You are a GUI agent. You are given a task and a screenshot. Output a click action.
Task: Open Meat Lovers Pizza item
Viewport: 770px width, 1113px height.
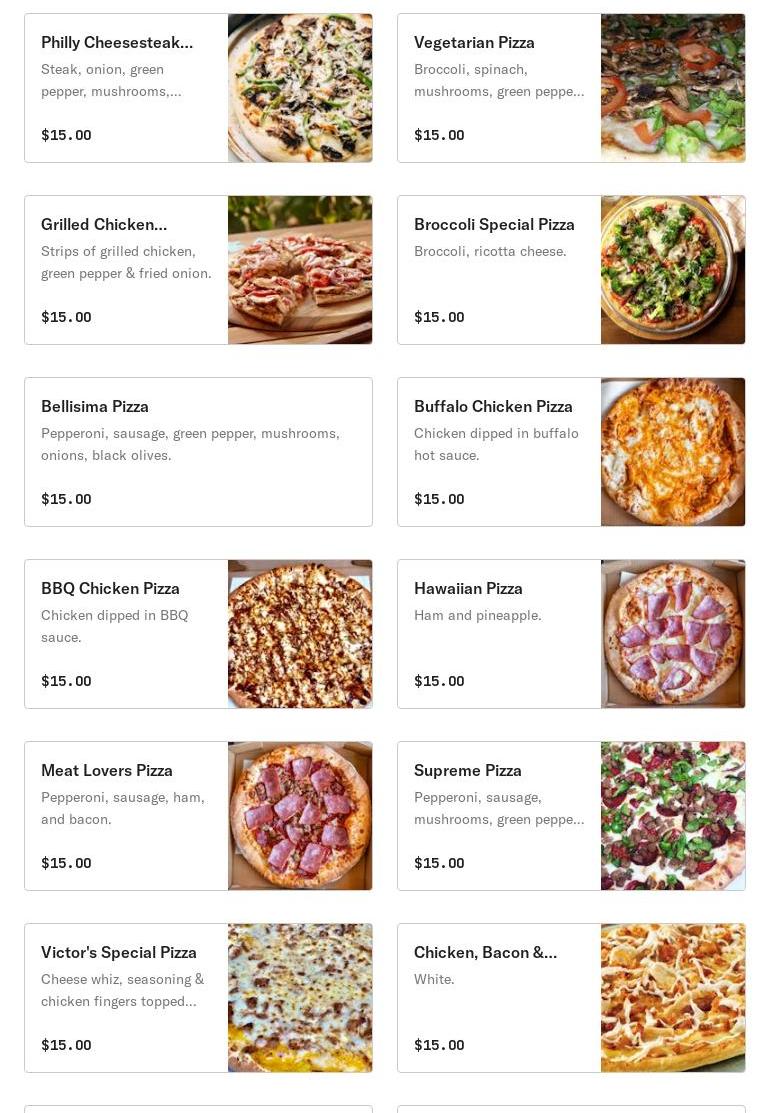coord(198,816)
